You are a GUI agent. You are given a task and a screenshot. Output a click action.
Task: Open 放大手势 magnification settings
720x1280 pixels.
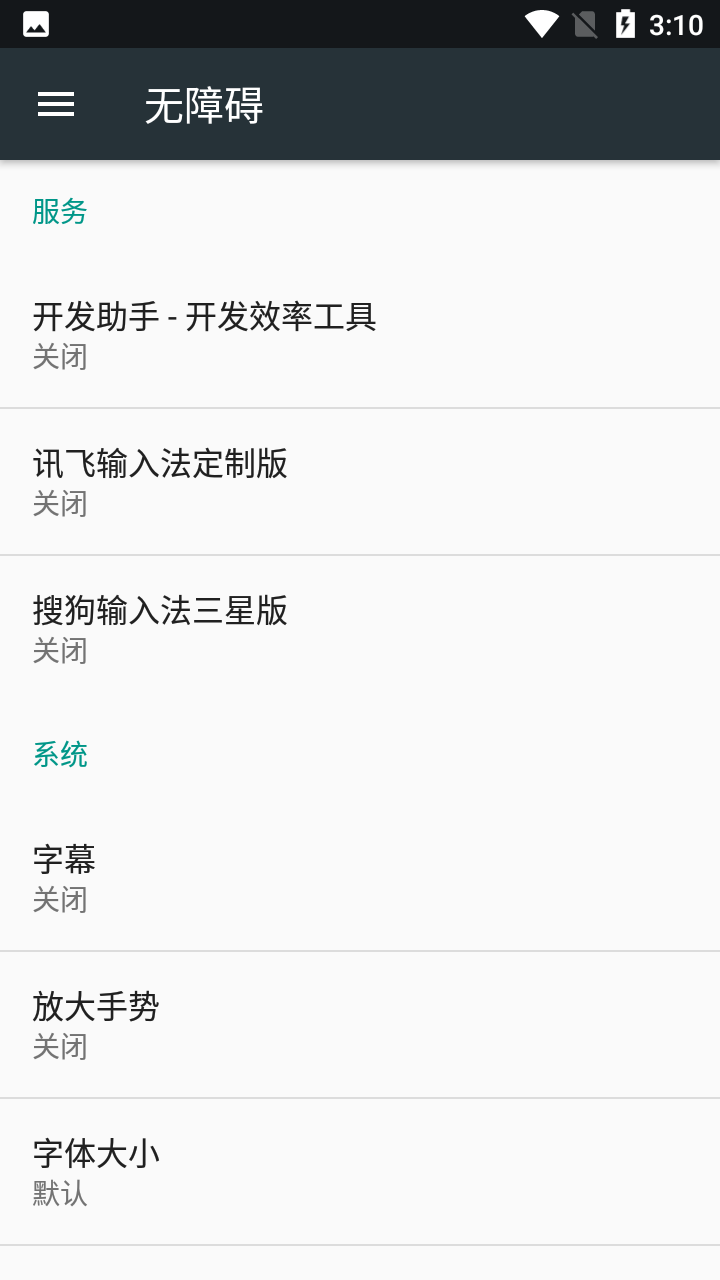coord(360,1024)
